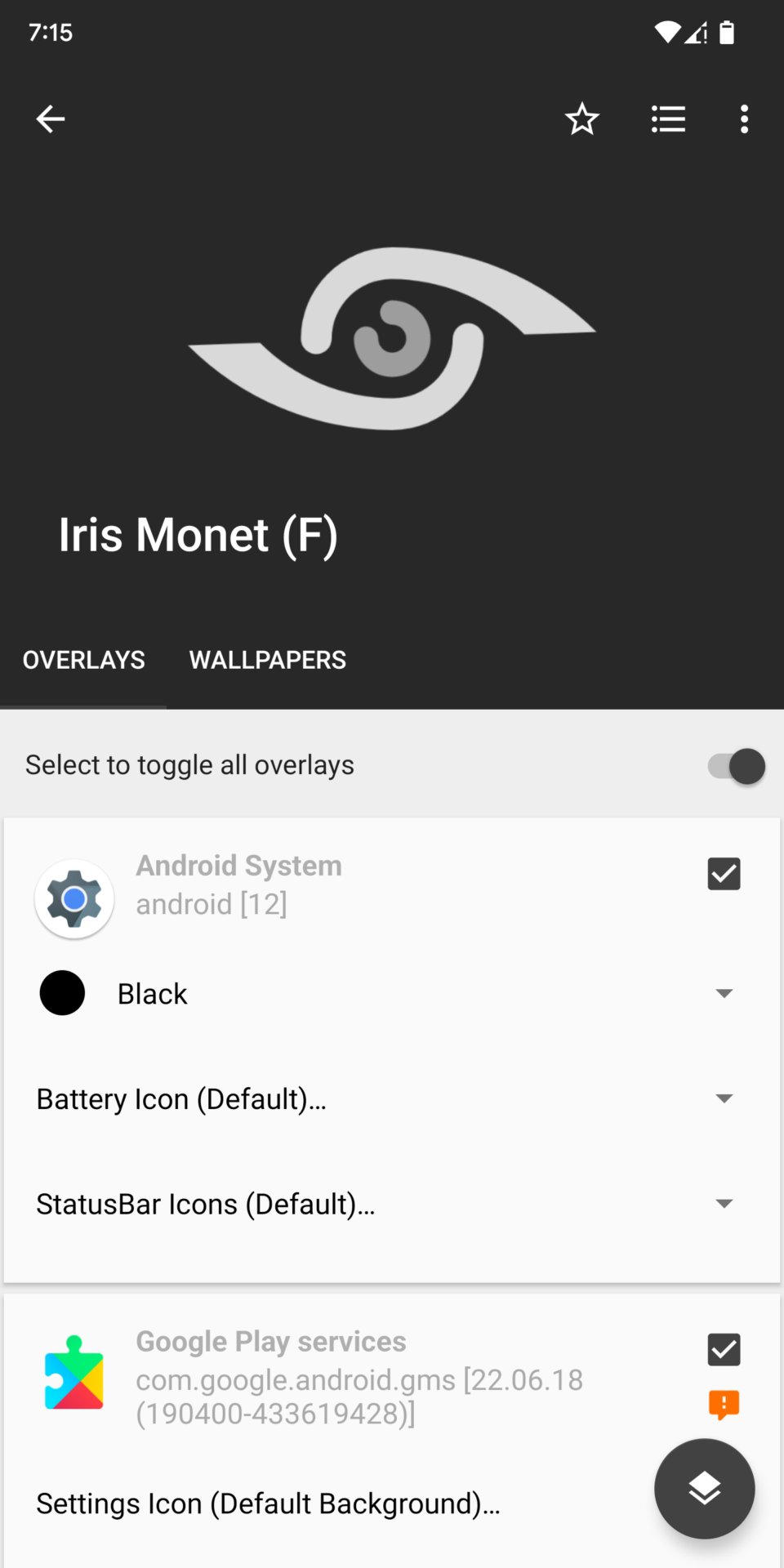Mark the theme as favorite with star
Viewport: 784px width, 1568px height.
coord(582,119)
